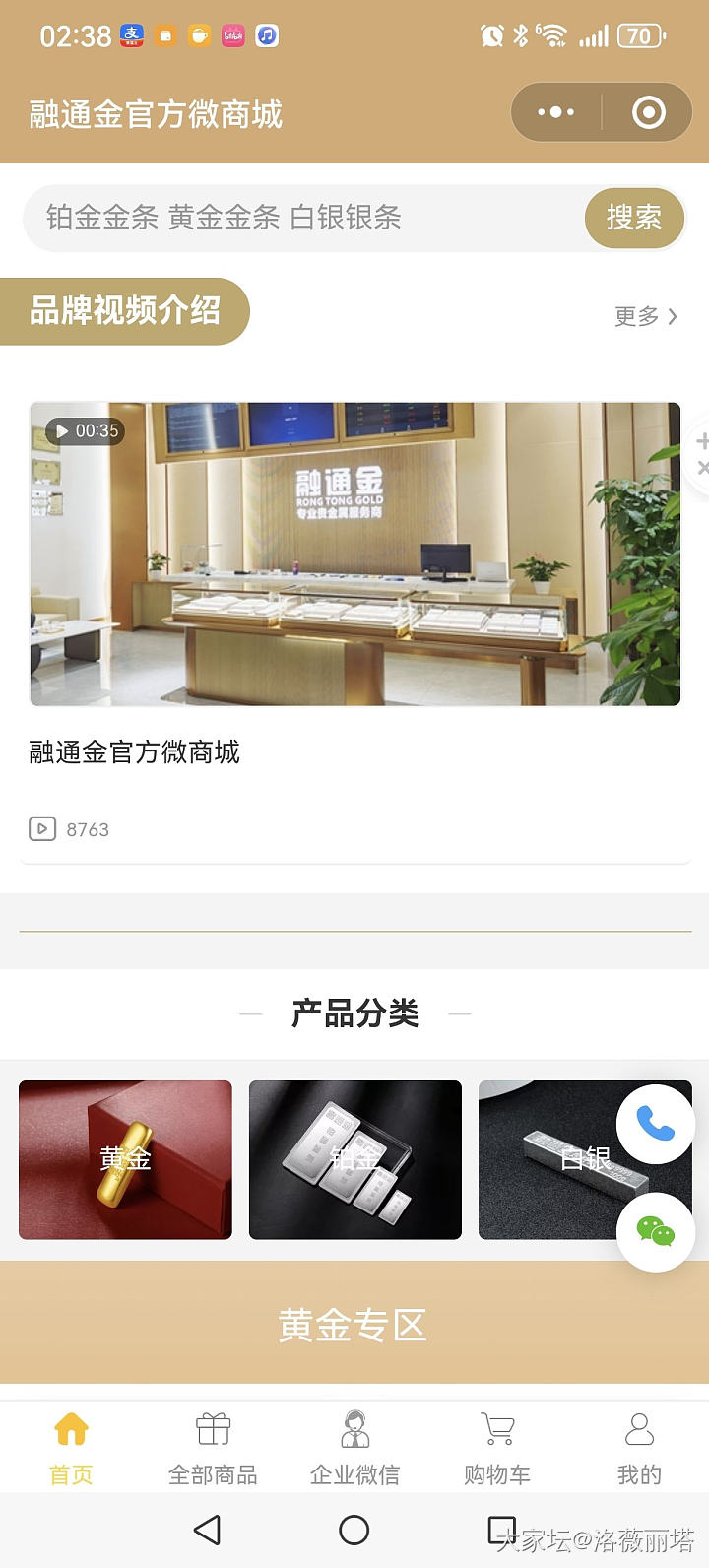Open the 黄金专区 banner

click(x=354, y=1324)
